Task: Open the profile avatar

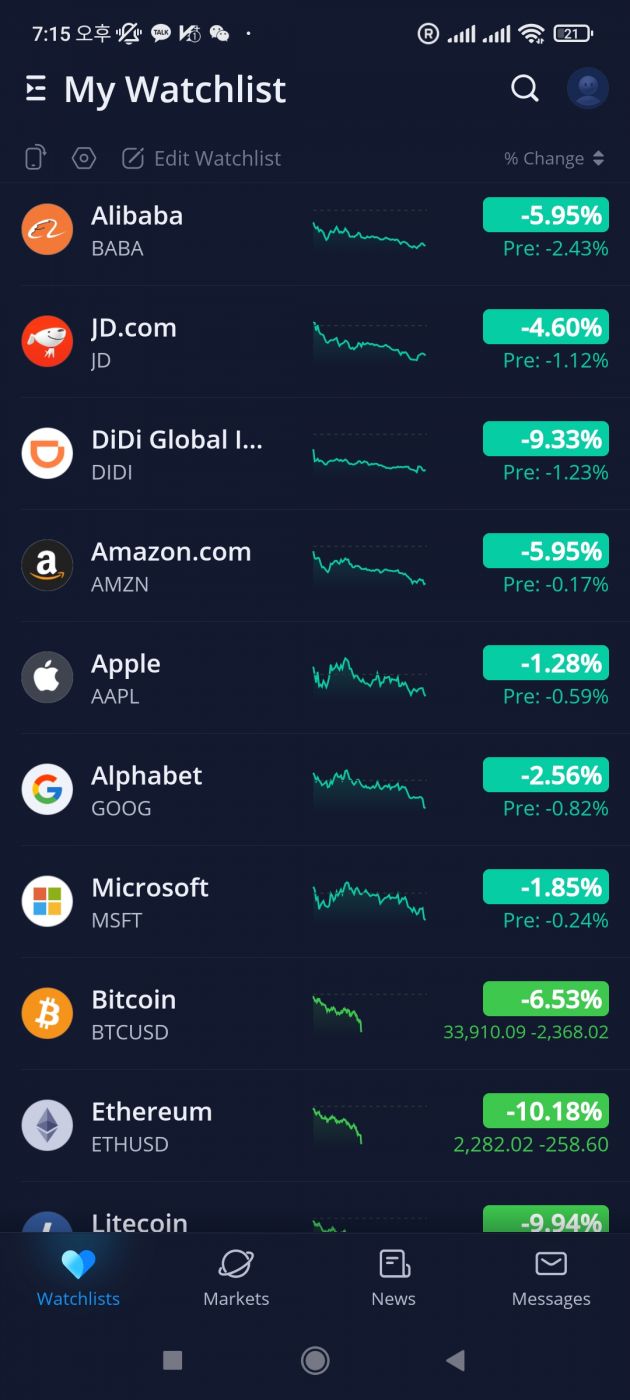Action: pyautogui.click(x=588, y=88)
